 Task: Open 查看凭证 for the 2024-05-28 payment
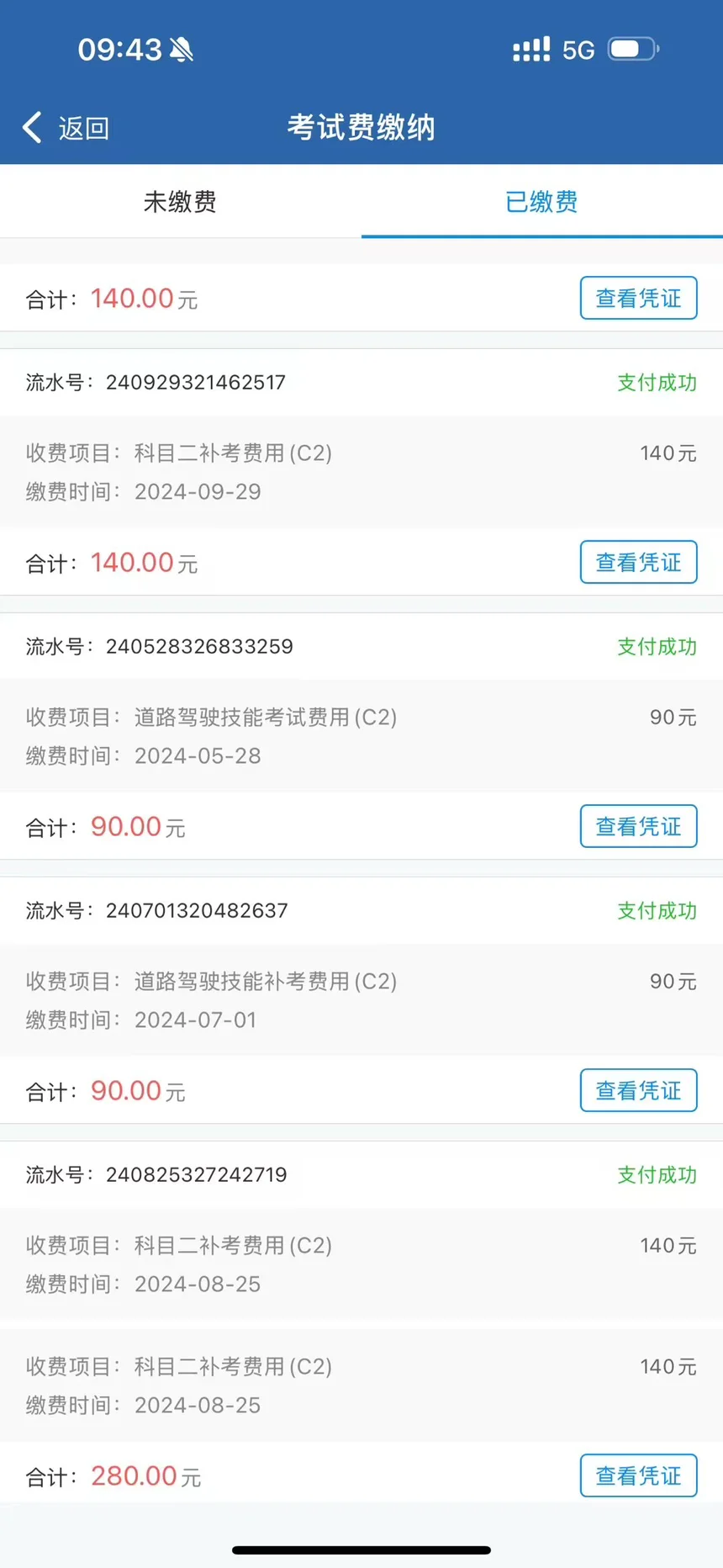tap(638, 827)
